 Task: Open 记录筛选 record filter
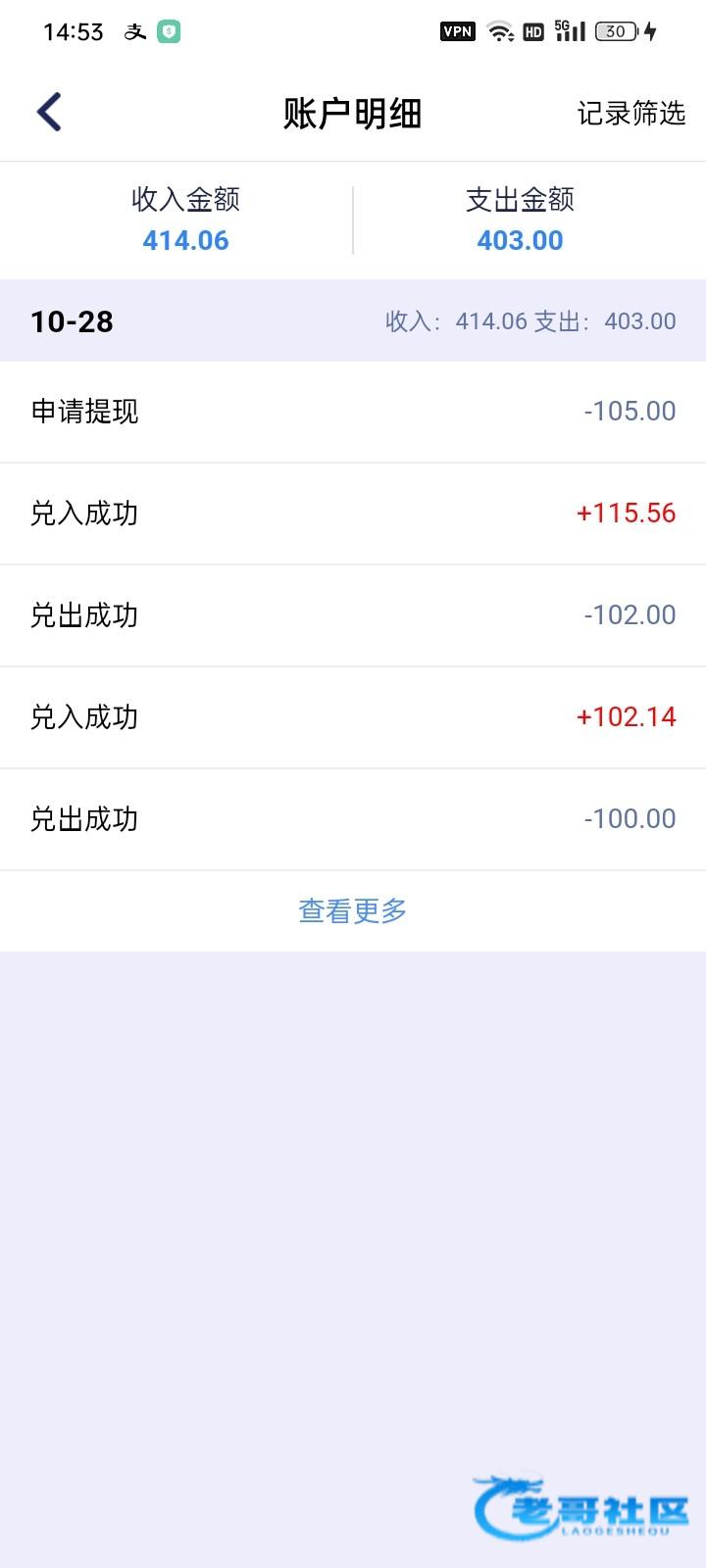pyautogui.click(x=630, y=114)
